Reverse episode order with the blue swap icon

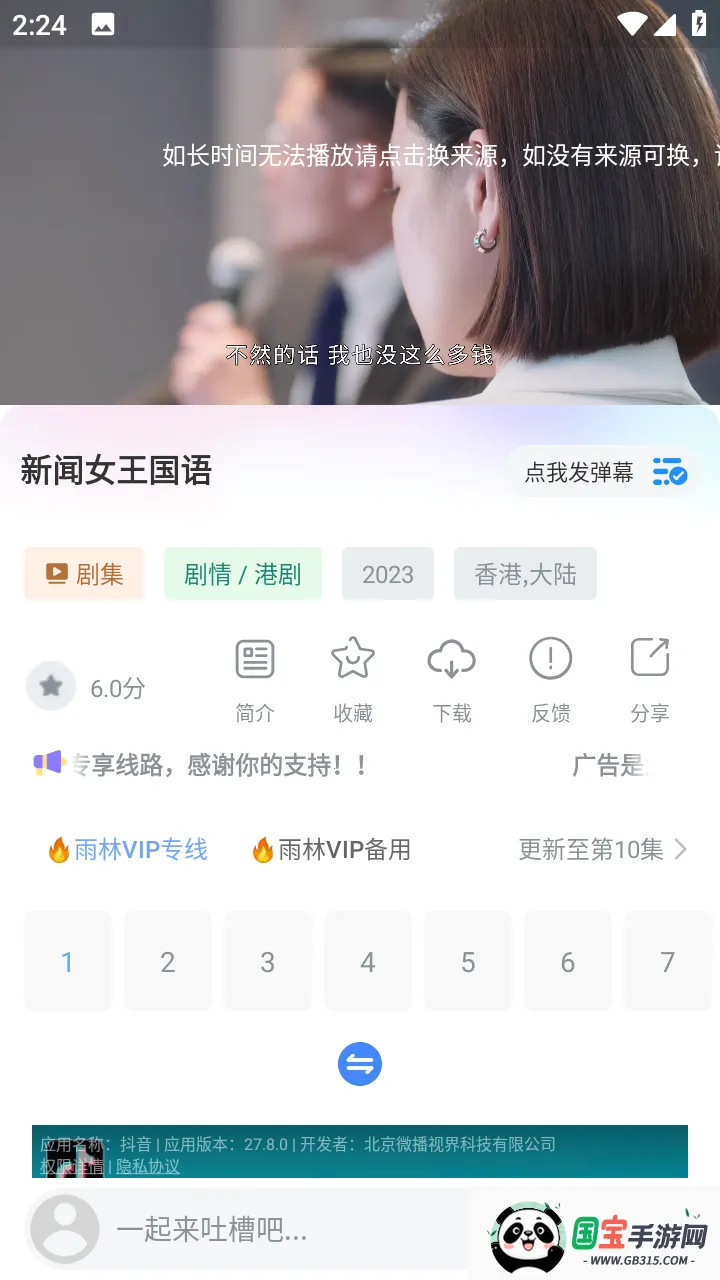(360, 1063)
